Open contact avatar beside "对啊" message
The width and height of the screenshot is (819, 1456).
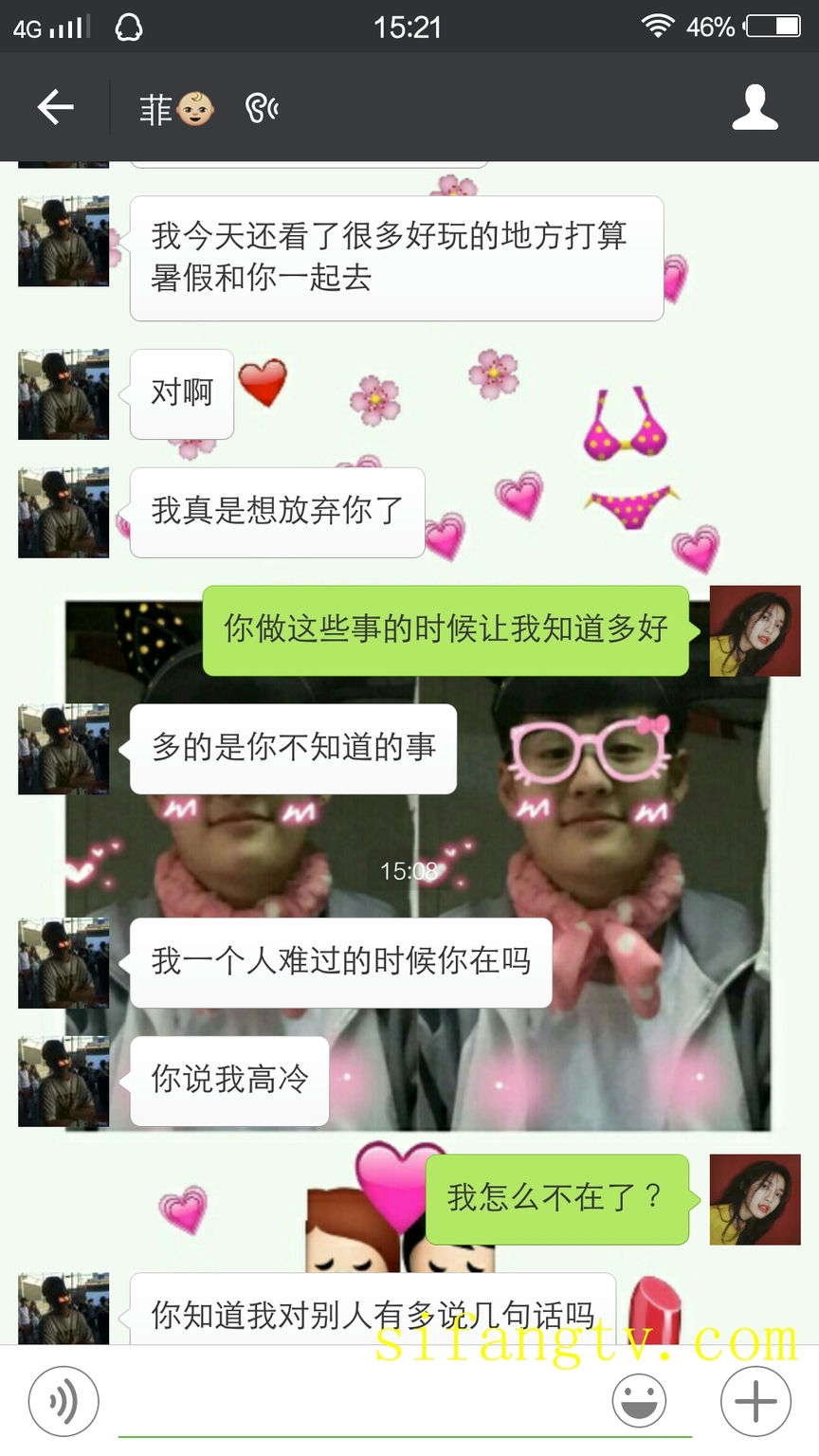(x=64, y=393)
